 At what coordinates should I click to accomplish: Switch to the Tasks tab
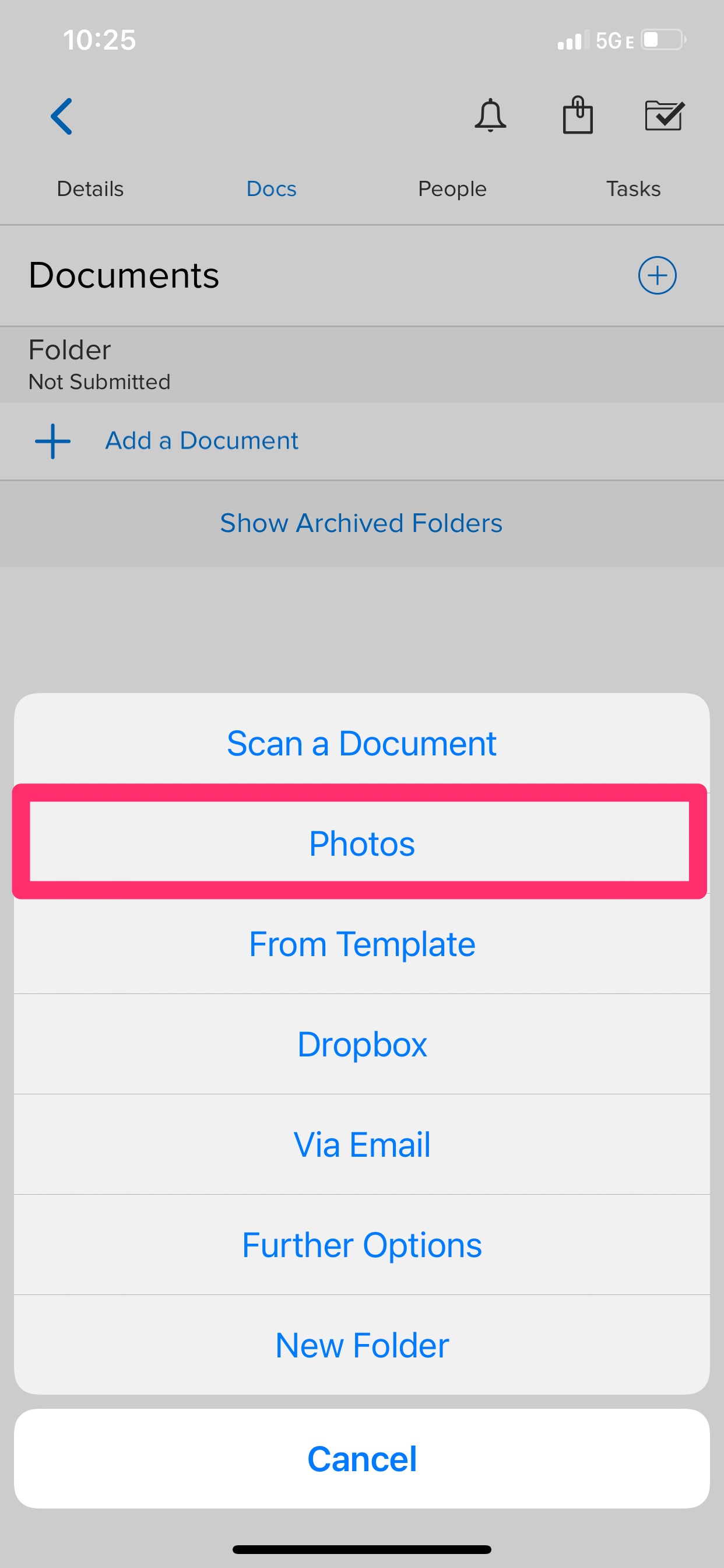pos(632,188)
